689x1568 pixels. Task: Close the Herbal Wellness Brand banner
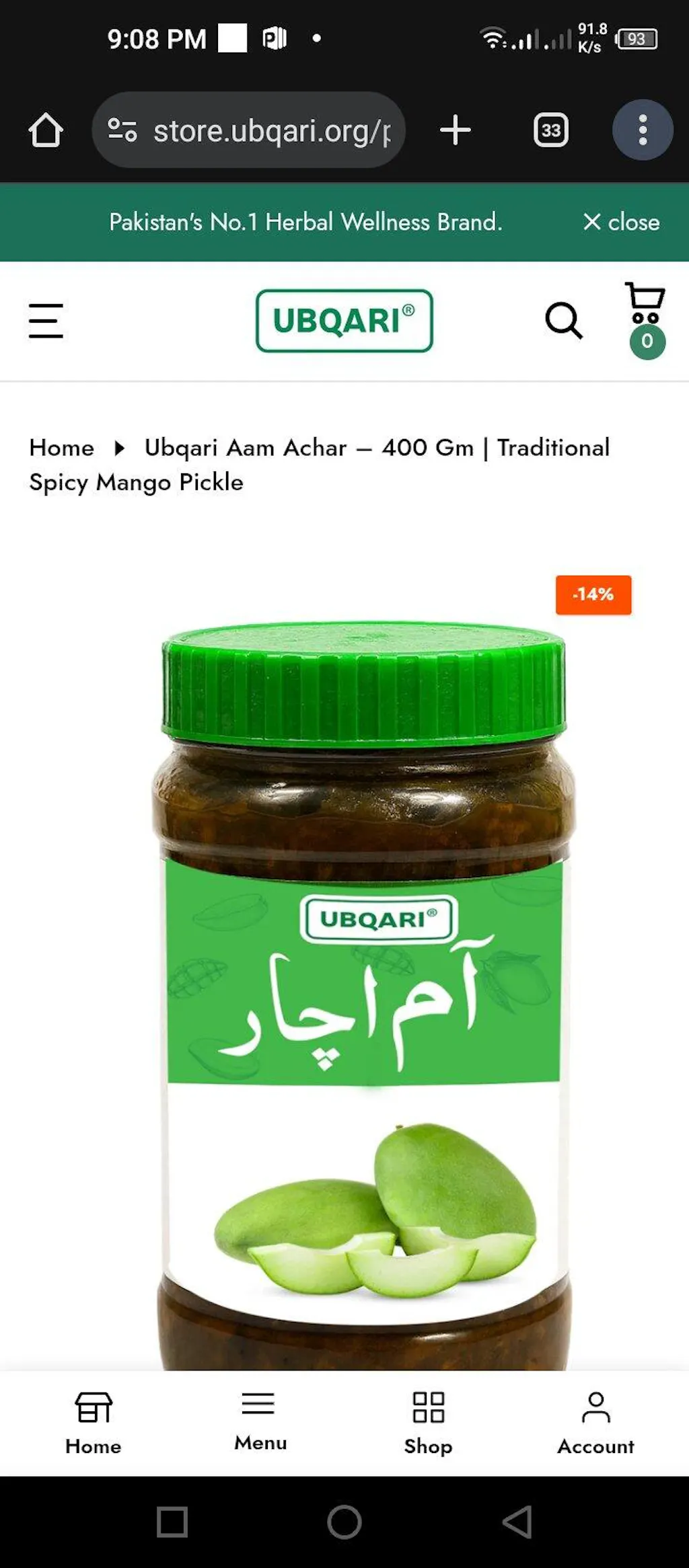pyautogui.click(x=621, y=222)
